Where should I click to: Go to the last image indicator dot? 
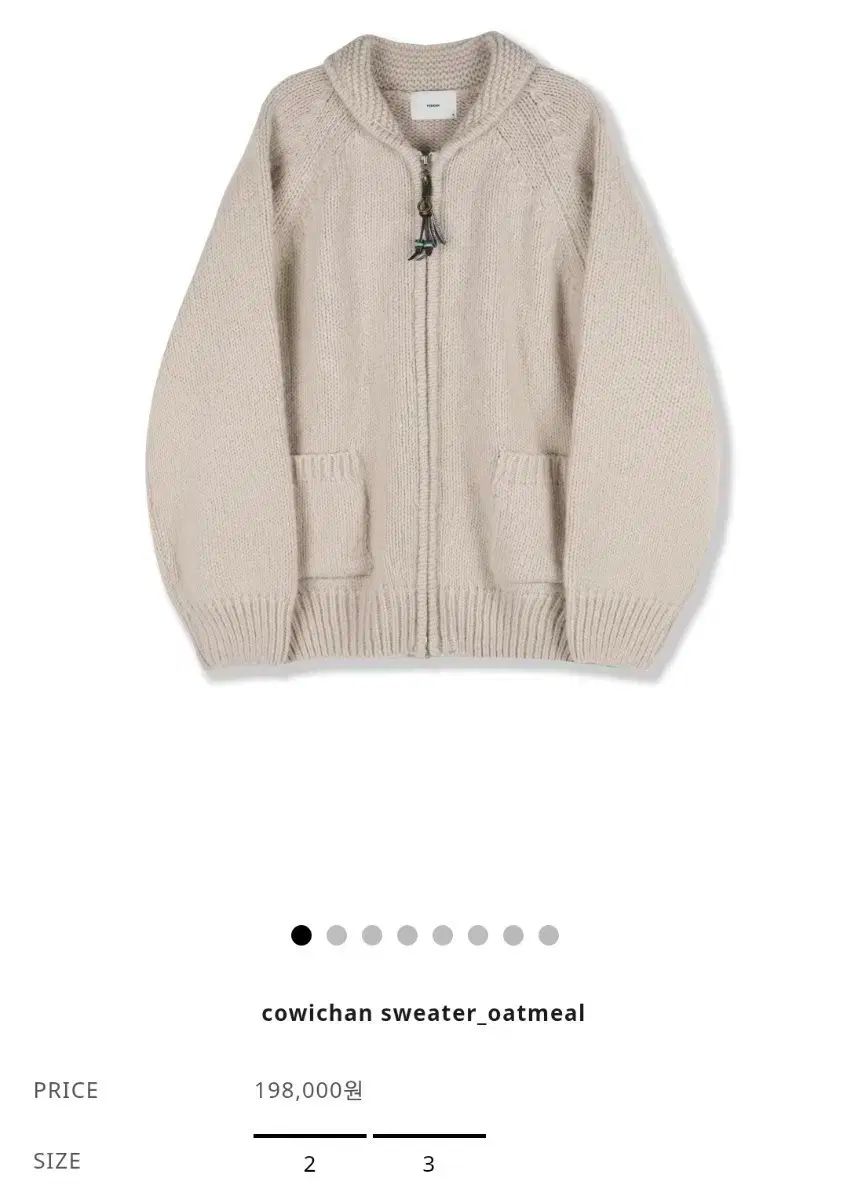pos(548,935)
